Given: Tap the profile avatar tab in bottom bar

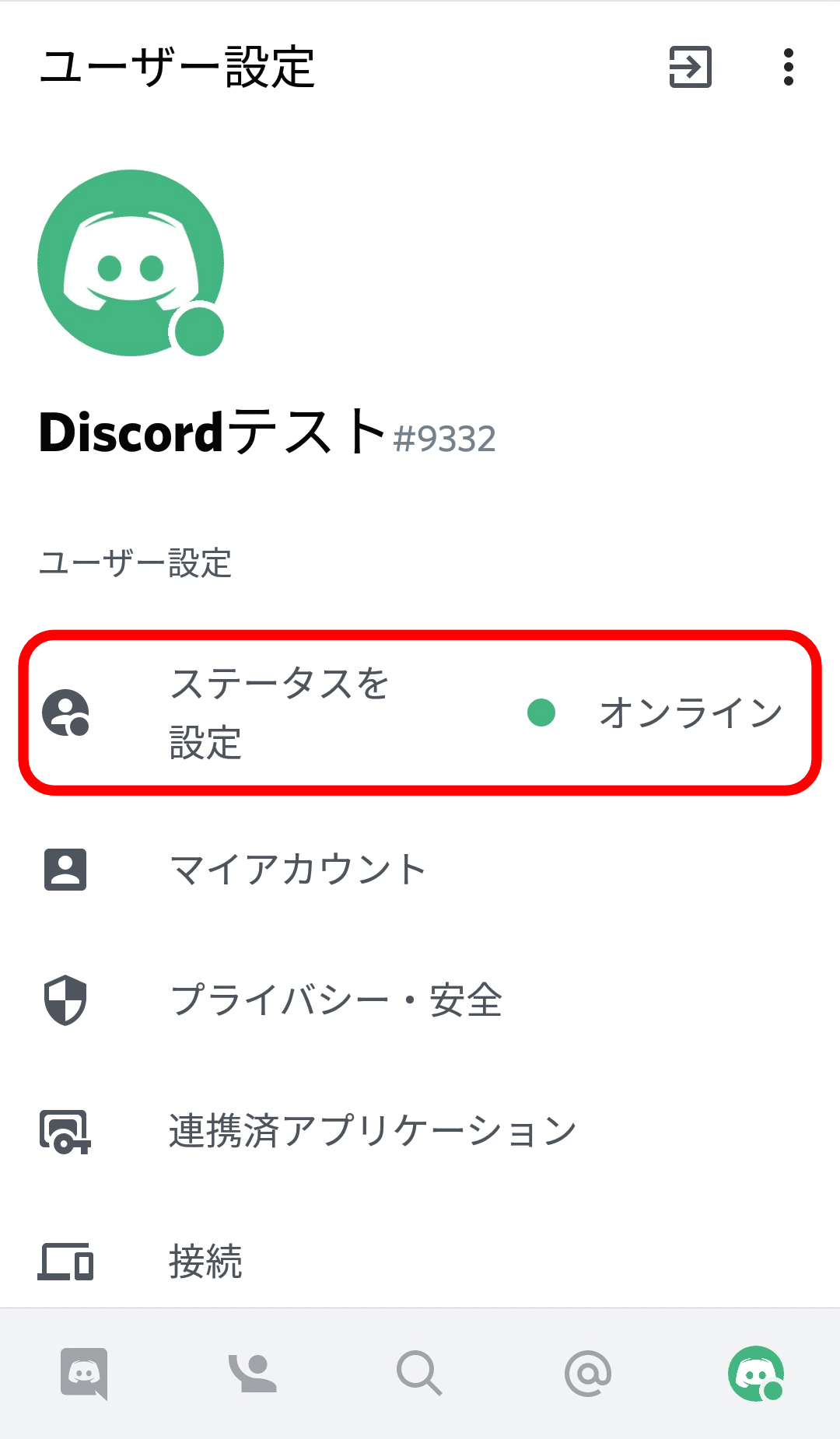Looking at the screenshot, I should tap(756, 1374).
